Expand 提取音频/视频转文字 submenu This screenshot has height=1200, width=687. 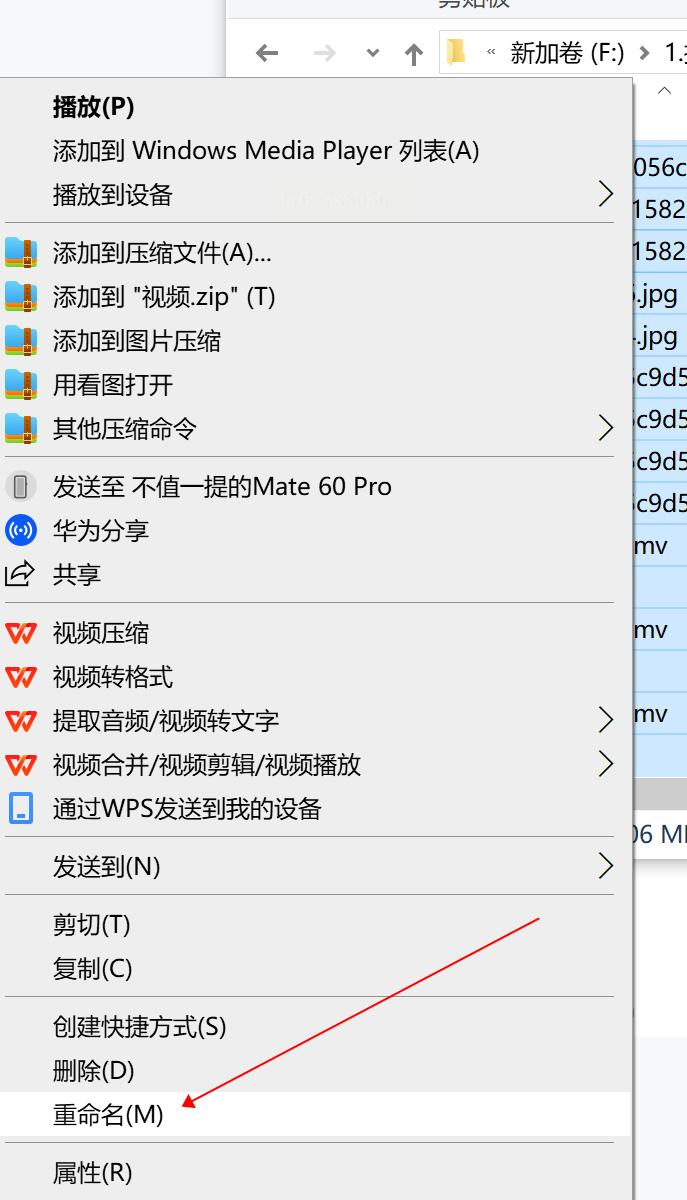click(x=165, y=721)
